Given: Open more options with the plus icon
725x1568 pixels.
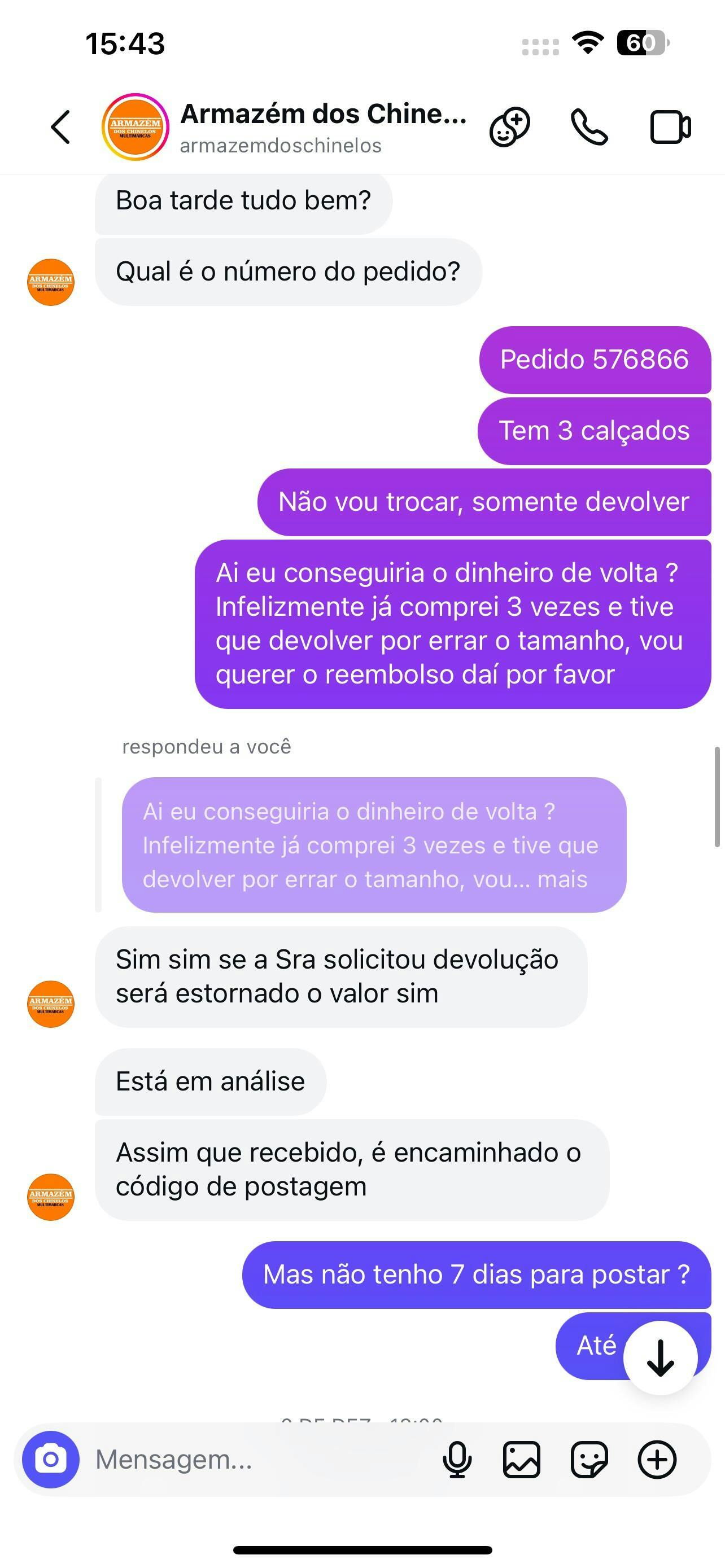Looking at the screenshot, I should point(657,1459).
